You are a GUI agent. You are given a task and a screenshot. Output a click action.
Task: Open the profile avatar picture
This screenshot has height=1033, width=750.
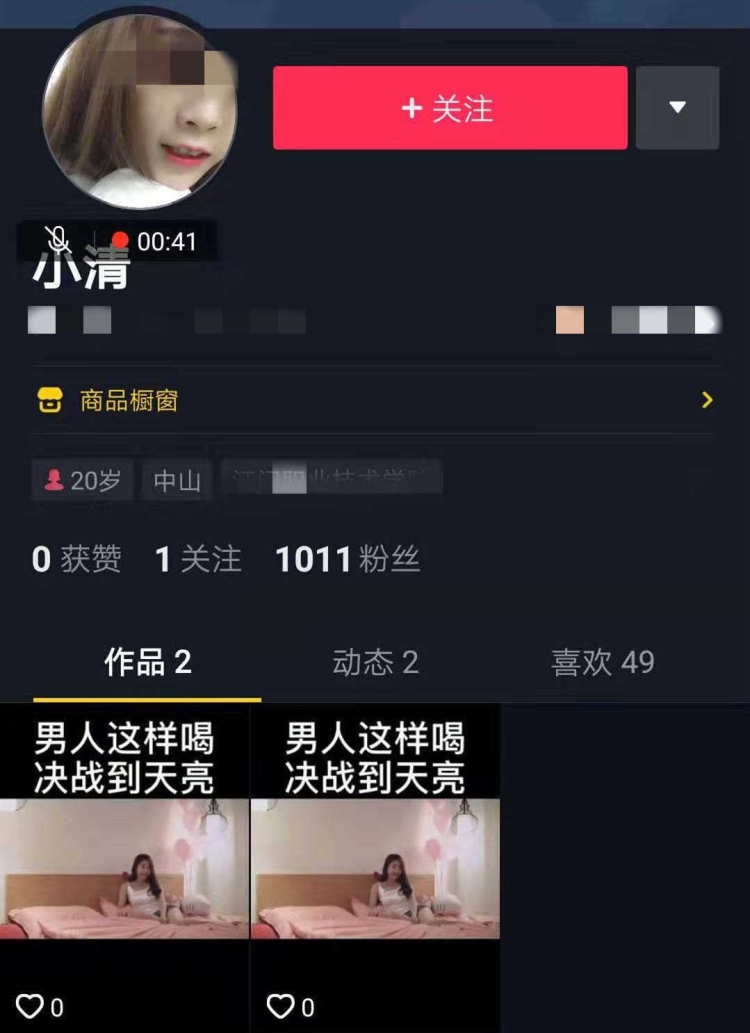[x=140, y=110]
